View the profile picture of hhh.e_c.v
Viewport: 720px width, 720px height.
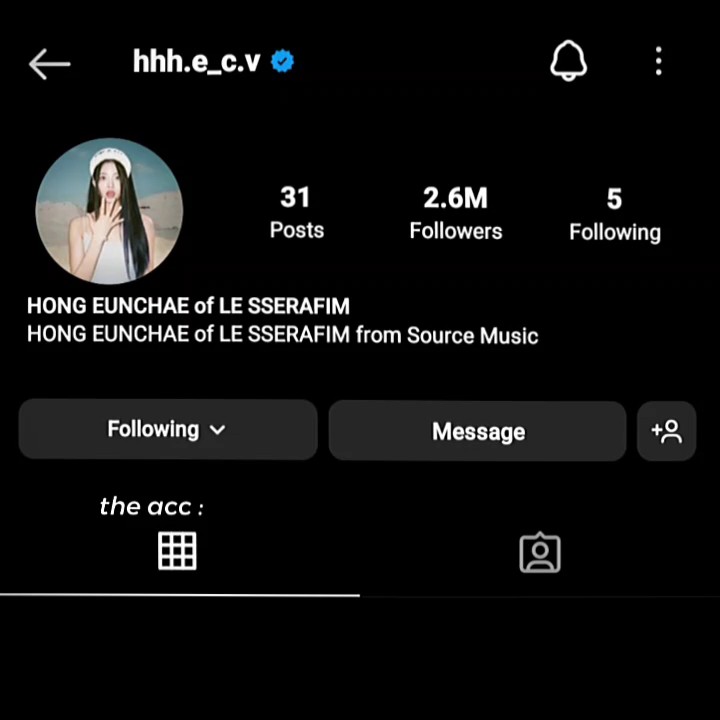[109, 211]
